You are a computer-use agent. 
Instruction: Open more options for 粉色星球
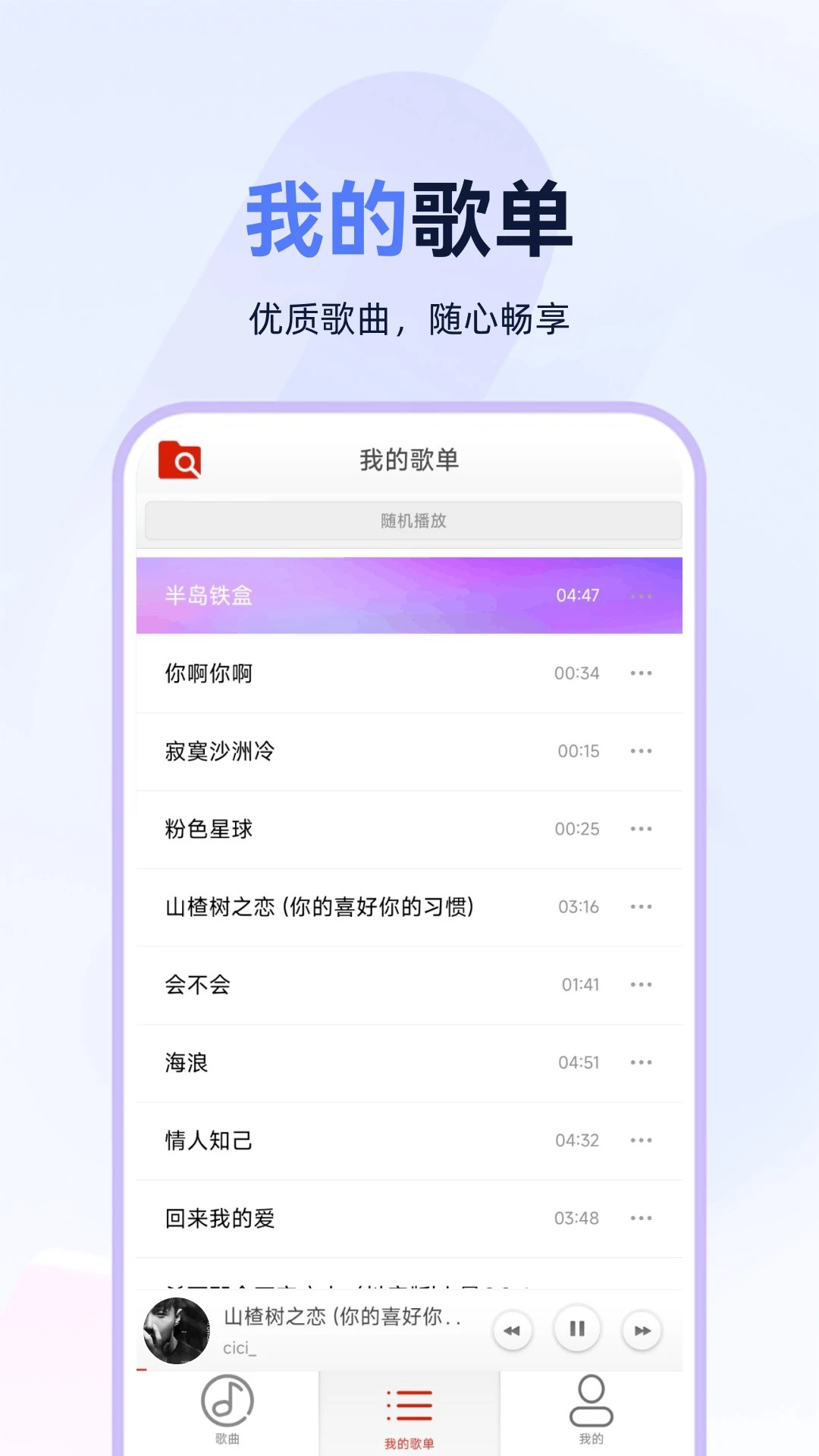pos(642,828)
